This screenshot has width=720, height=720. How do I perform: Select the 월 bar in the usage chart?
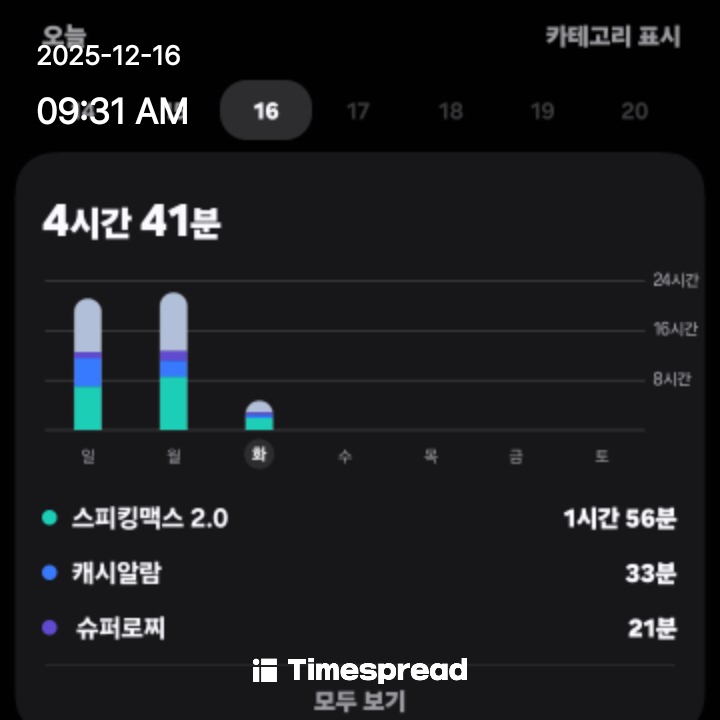coord(174,361)
